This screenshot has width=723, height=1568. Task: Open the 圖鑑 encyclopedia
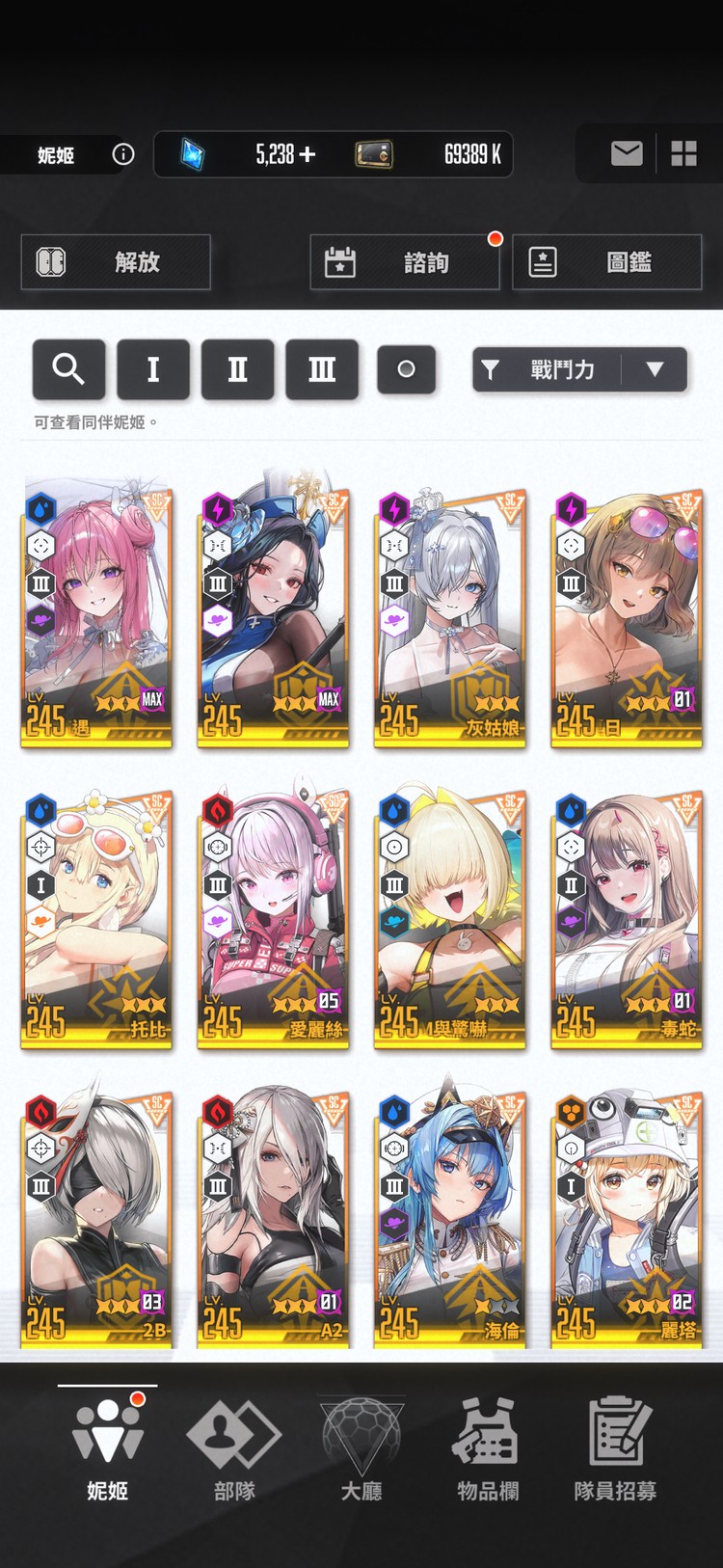(606, 262)
